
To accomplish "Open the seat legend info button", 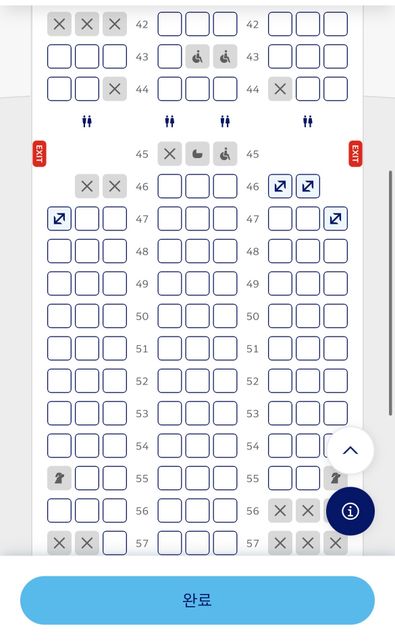I will click(350, 511).
